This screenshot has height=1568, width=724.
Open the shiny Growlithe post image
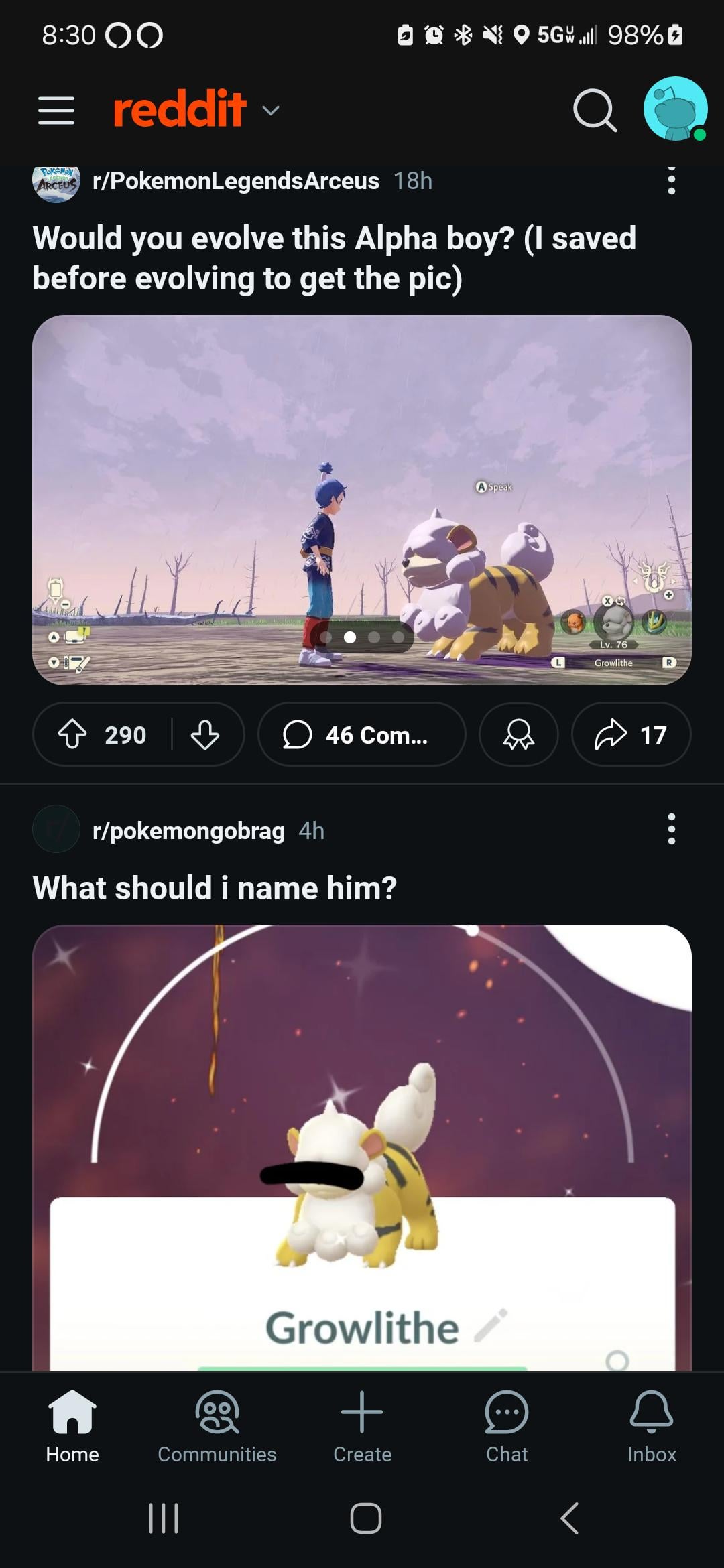[x=361, y=1106]
